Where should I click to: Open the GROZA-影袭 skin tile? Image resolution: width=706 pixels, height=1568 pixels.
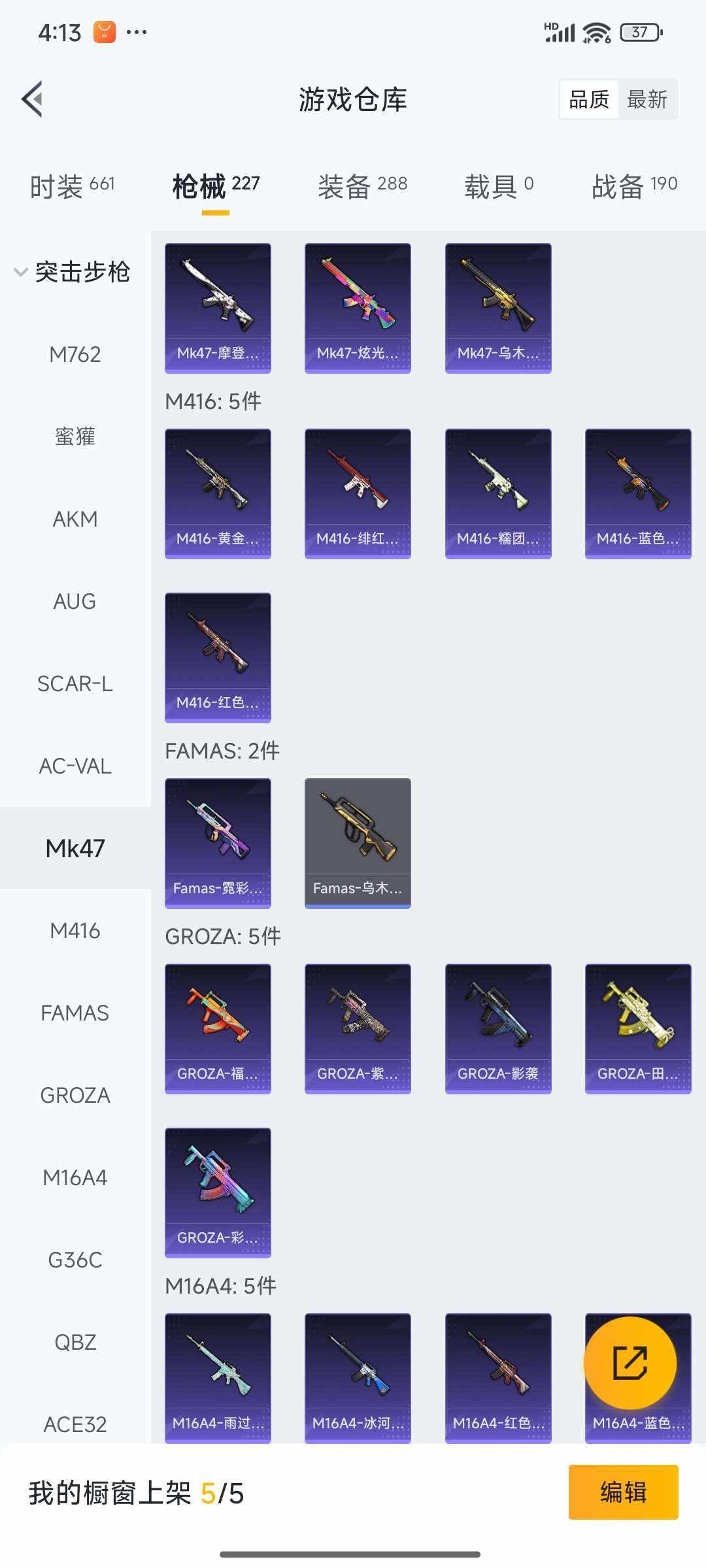click(x=498, y=1028)
